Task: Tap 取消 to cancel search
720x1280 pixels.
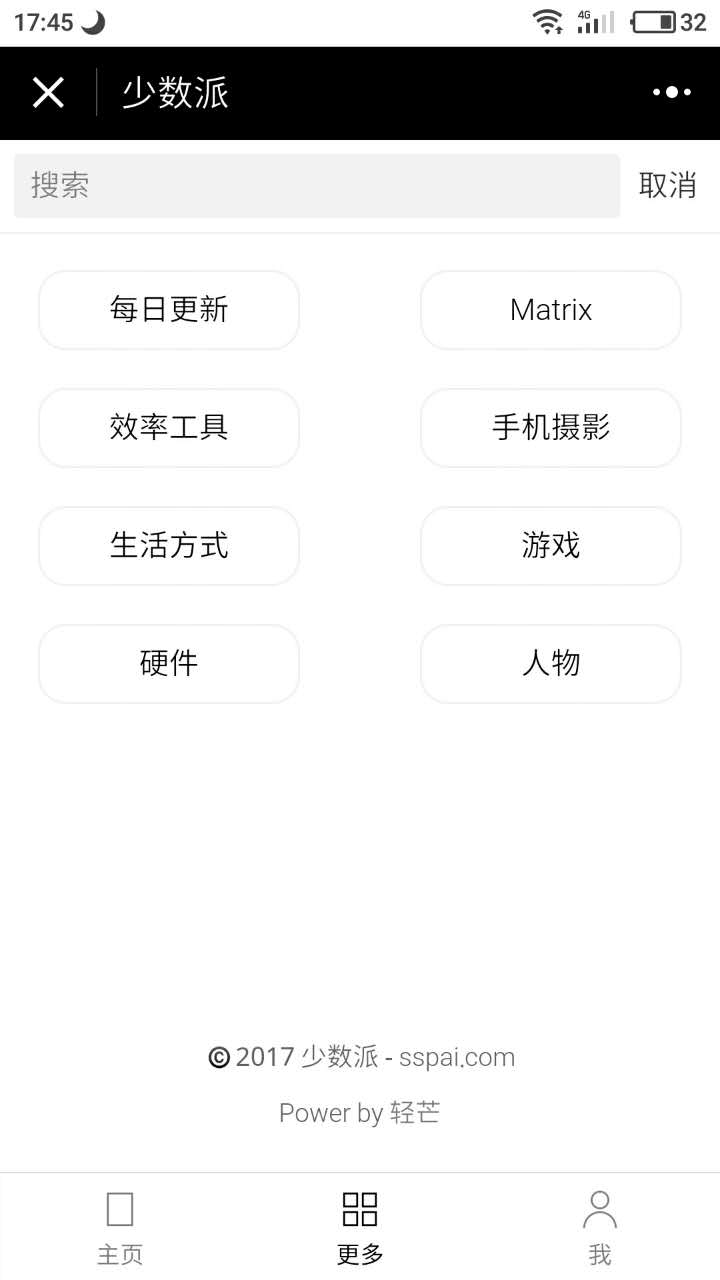Action: coord(668,185)
